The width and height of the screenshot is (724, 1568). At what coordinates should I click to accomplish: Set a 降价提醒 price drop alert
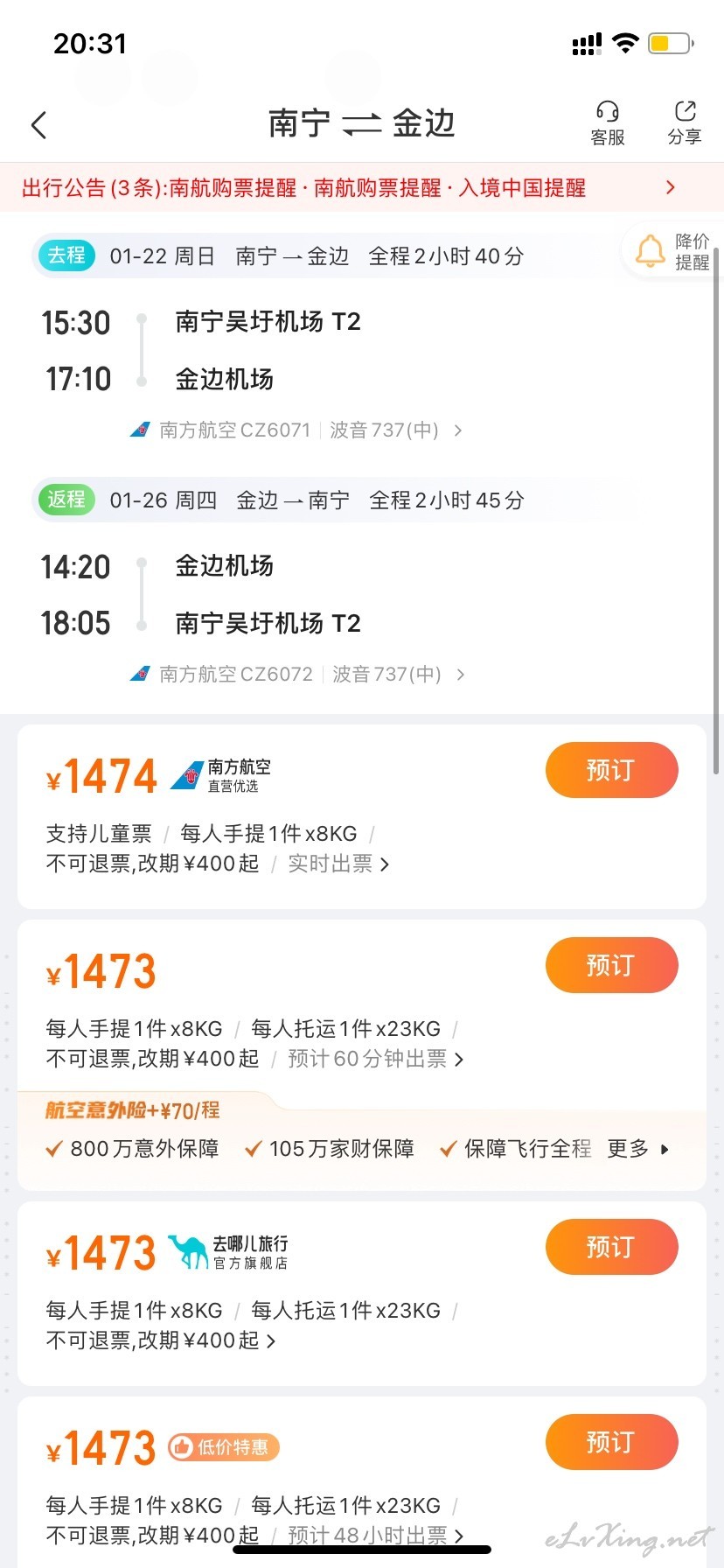point(672,251)
